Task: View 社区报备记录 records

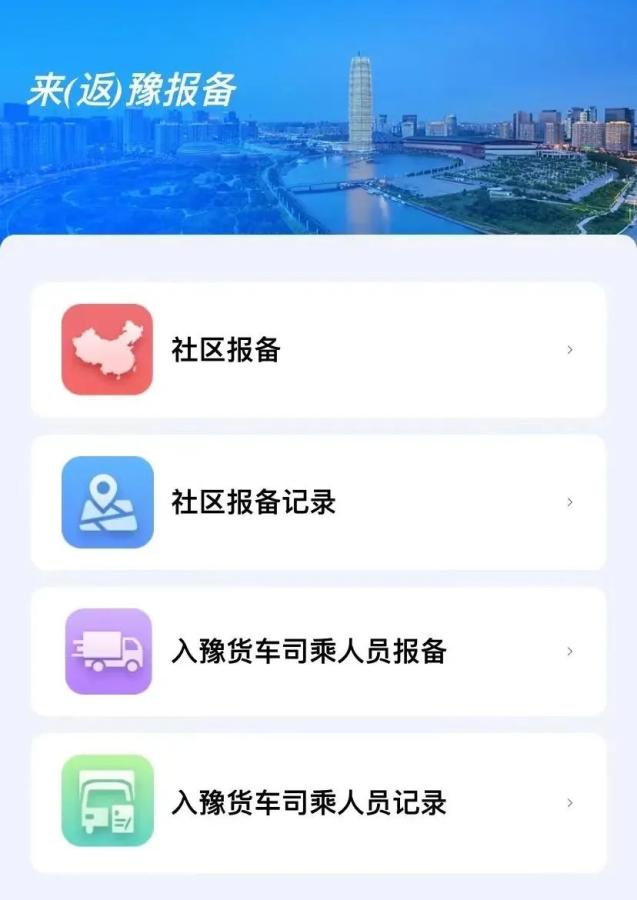Action: point(318,502)
